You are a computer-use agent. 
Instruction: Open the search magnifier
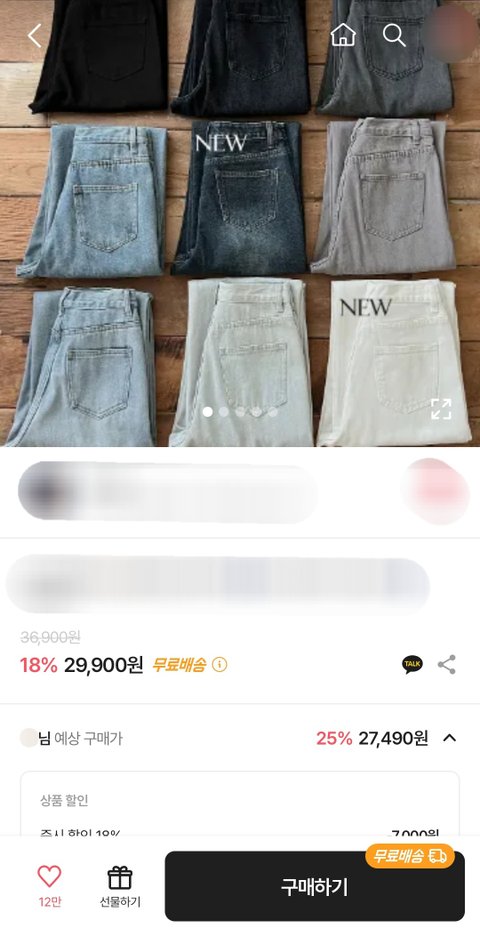(394, 35)
